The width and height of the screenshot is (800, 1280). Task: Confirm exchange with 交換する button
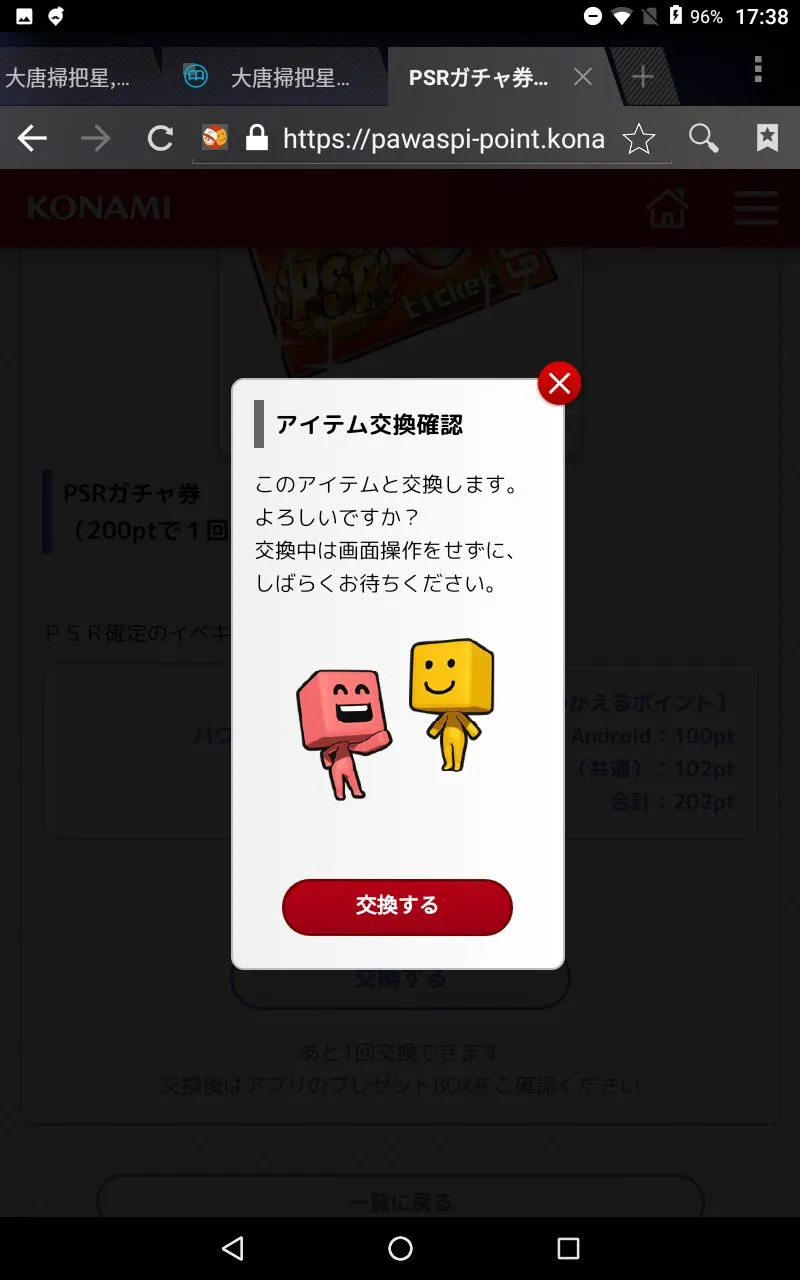click(x=397, y=906)
